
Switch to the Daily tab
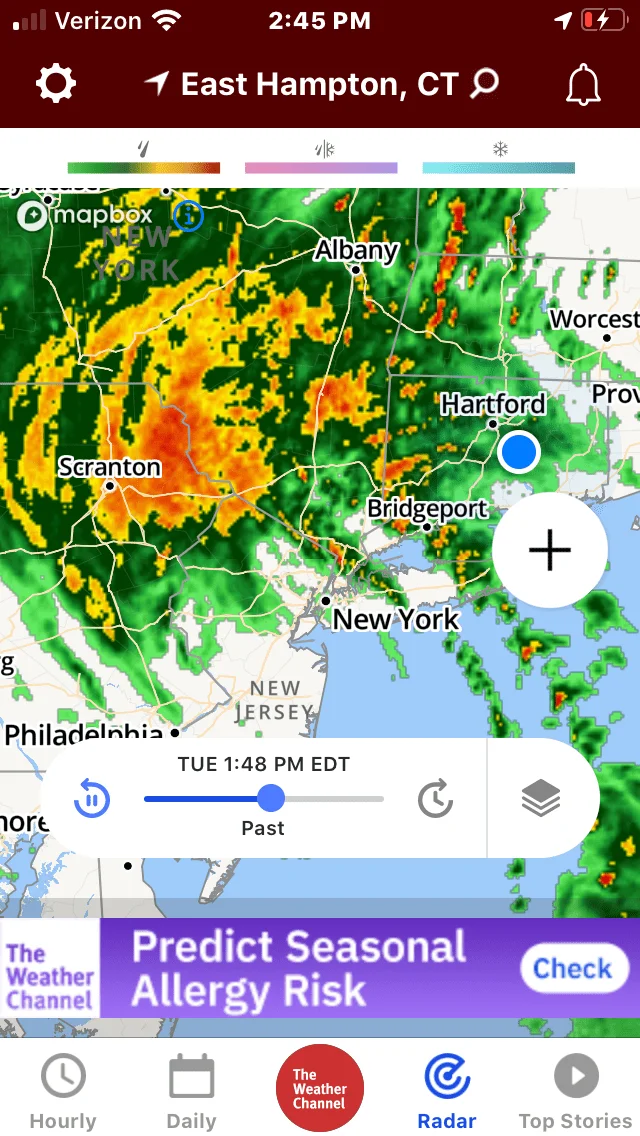[x=191, y=1093]
